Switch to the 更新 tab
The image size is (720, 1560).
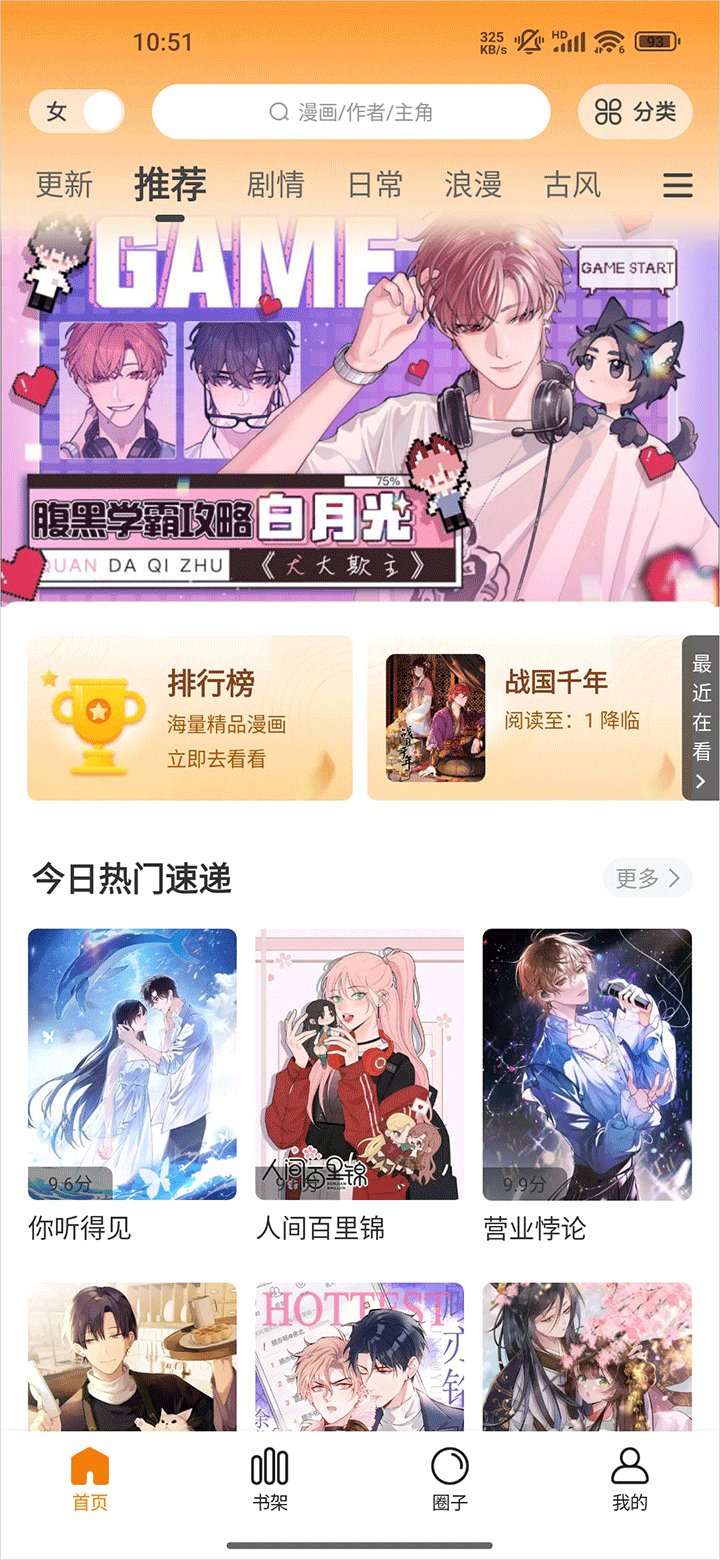pyautogui.click(x=64, y=185)
